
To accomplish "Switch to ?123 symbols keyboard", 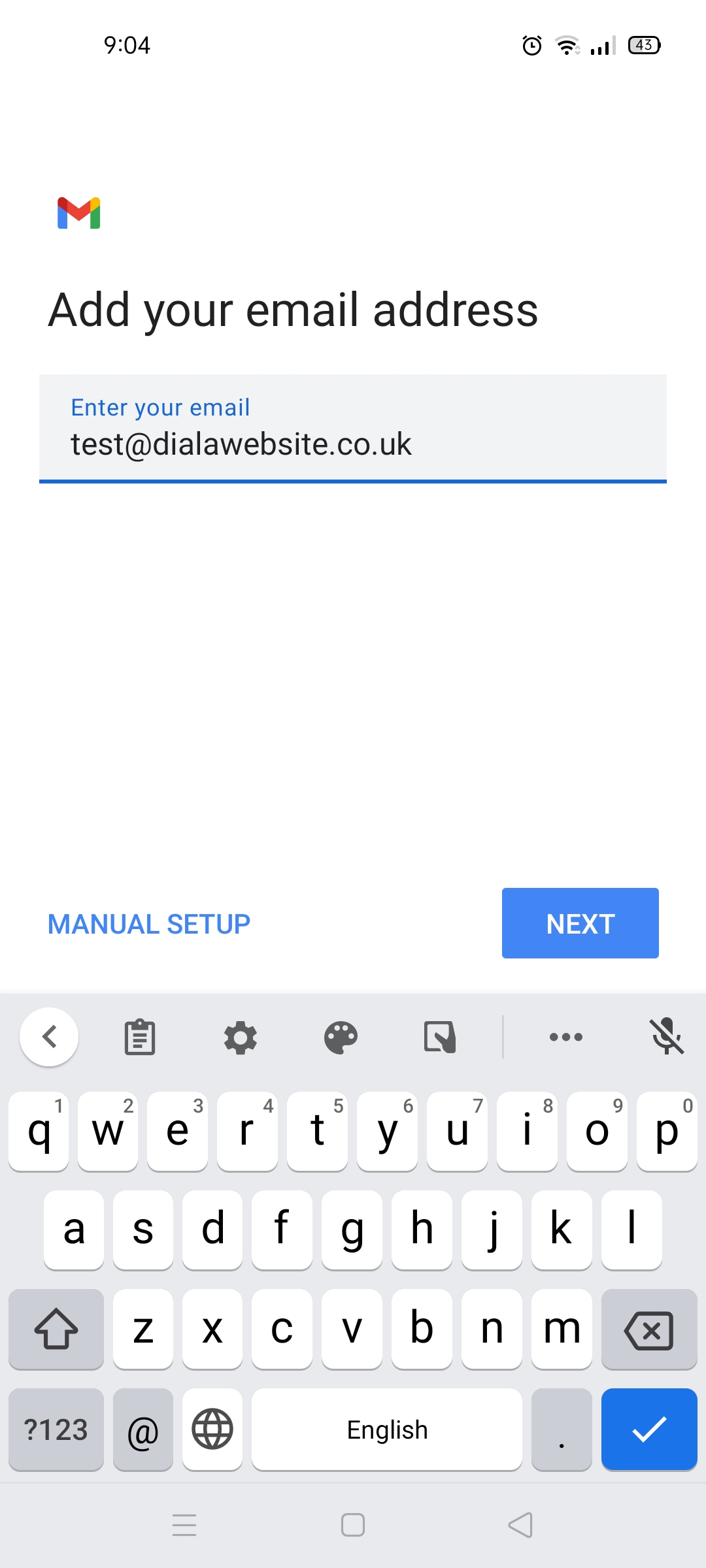I will point(56,1429).
